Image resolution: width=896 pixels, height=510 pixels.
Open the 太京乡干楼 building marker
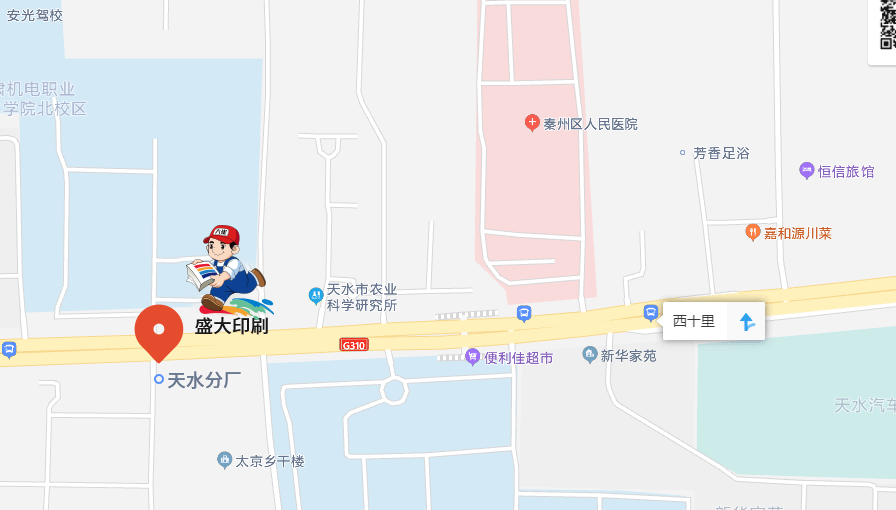point(225,460)
